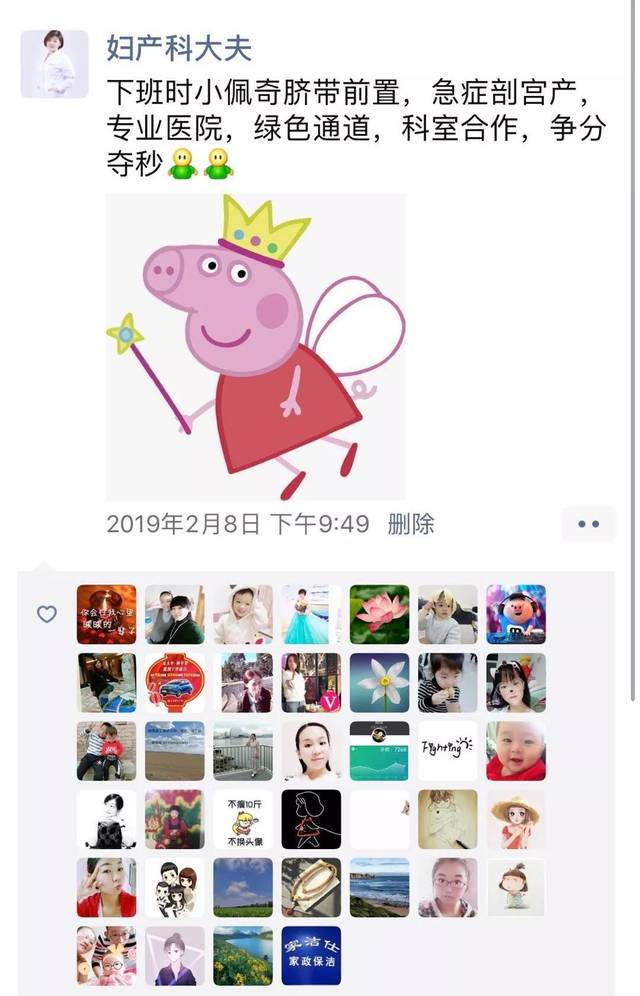Open the liker with the 不瘦10斤 avatar
The width and height of the screenshot is (640, 996).
pyautogui.click(x=243, y=819)
